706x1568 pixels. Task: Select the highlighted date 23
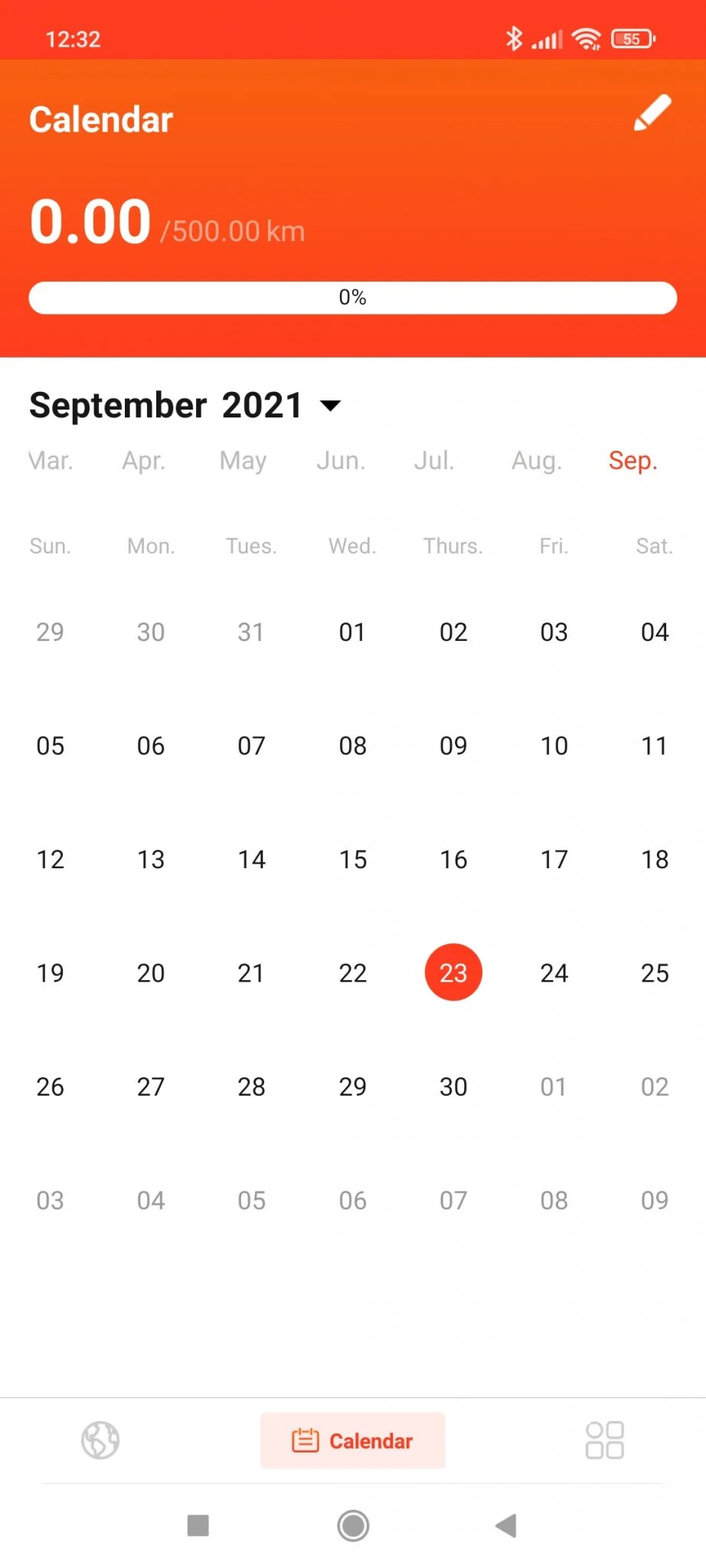(x=453, y=972)
